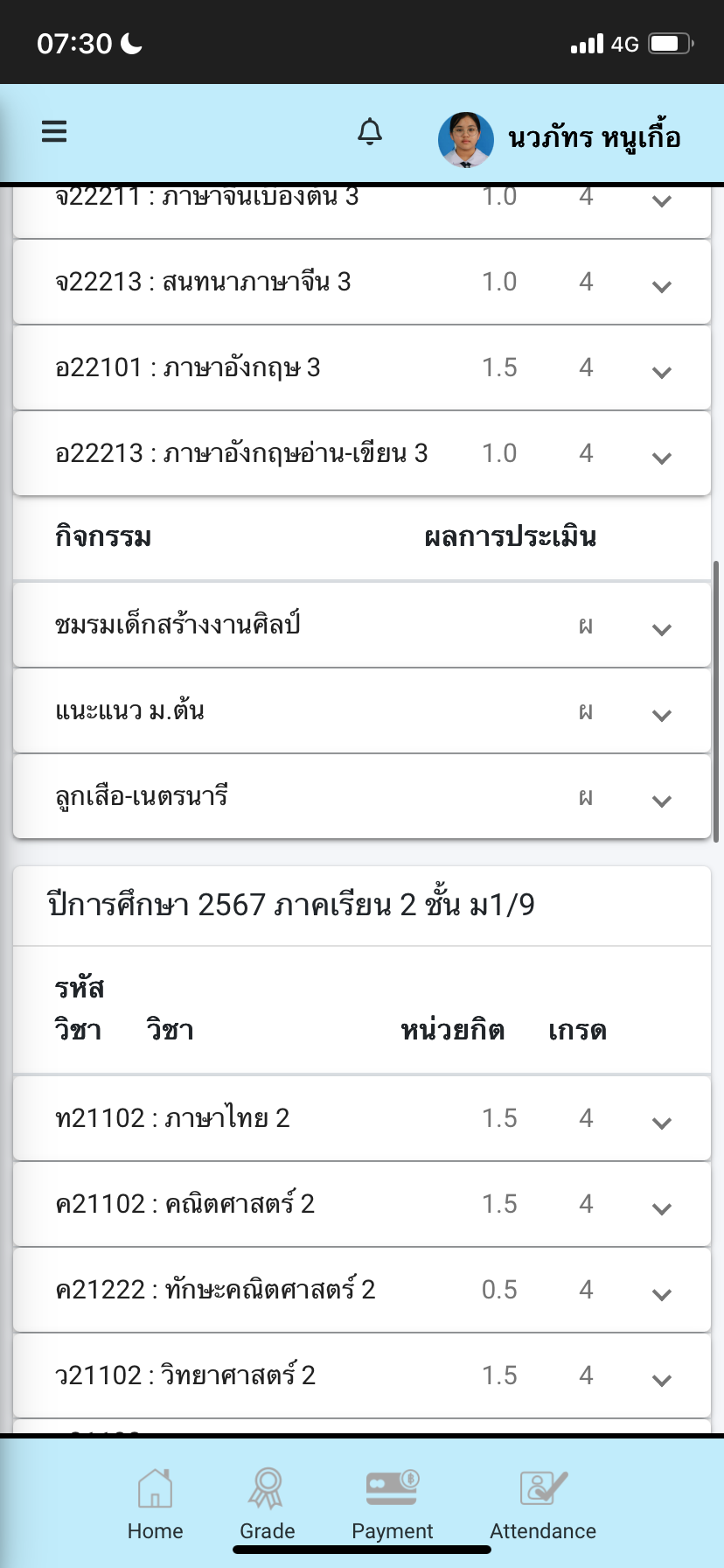This screenshot has width=724, height=1568.
Task: Expand the อ22101 ภาษาอังกฤษ 3 row
Action: point(662,372)
